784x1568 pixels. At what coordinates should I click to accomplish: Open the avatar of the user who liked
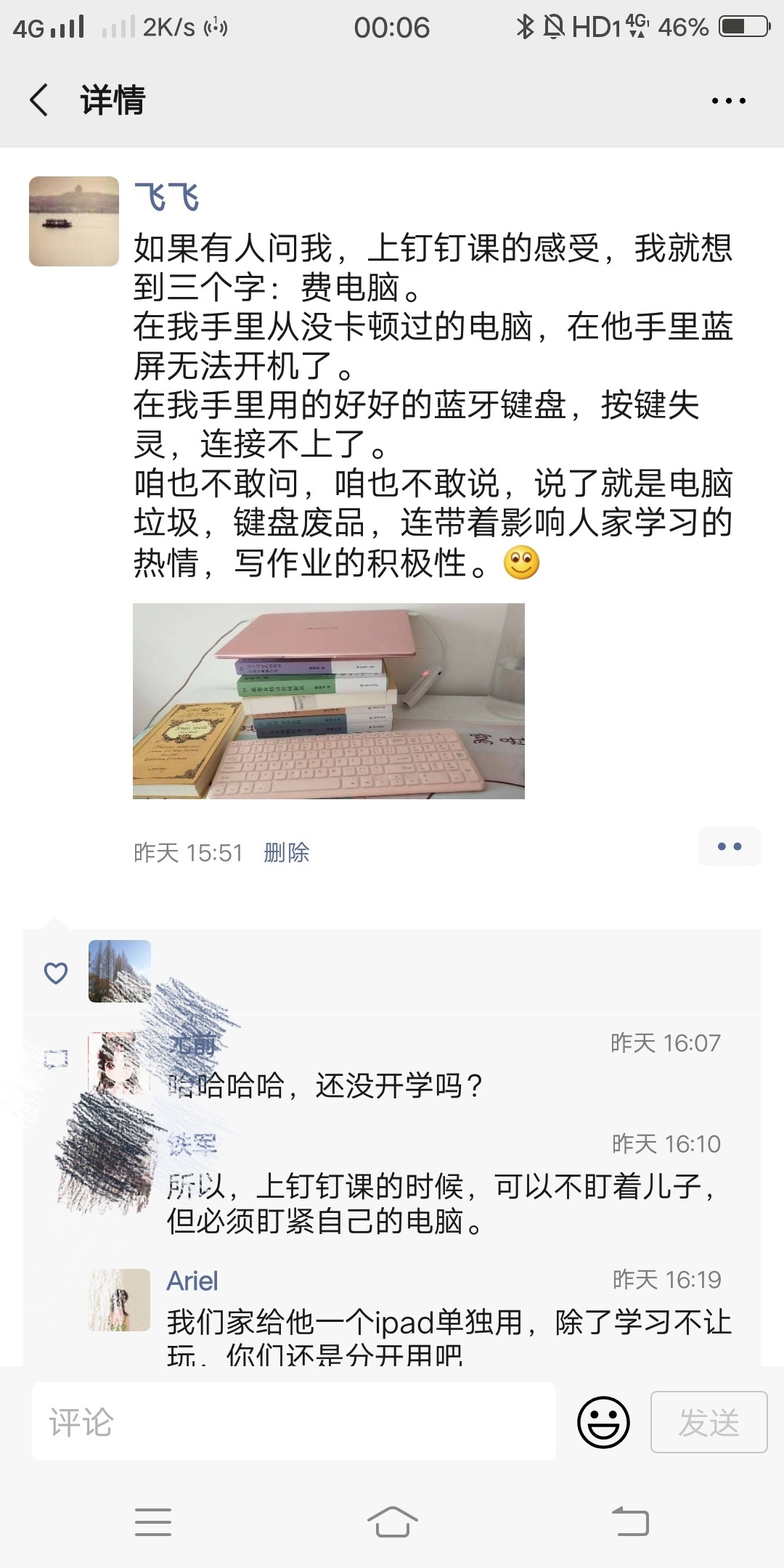click(x=120, y=971)
